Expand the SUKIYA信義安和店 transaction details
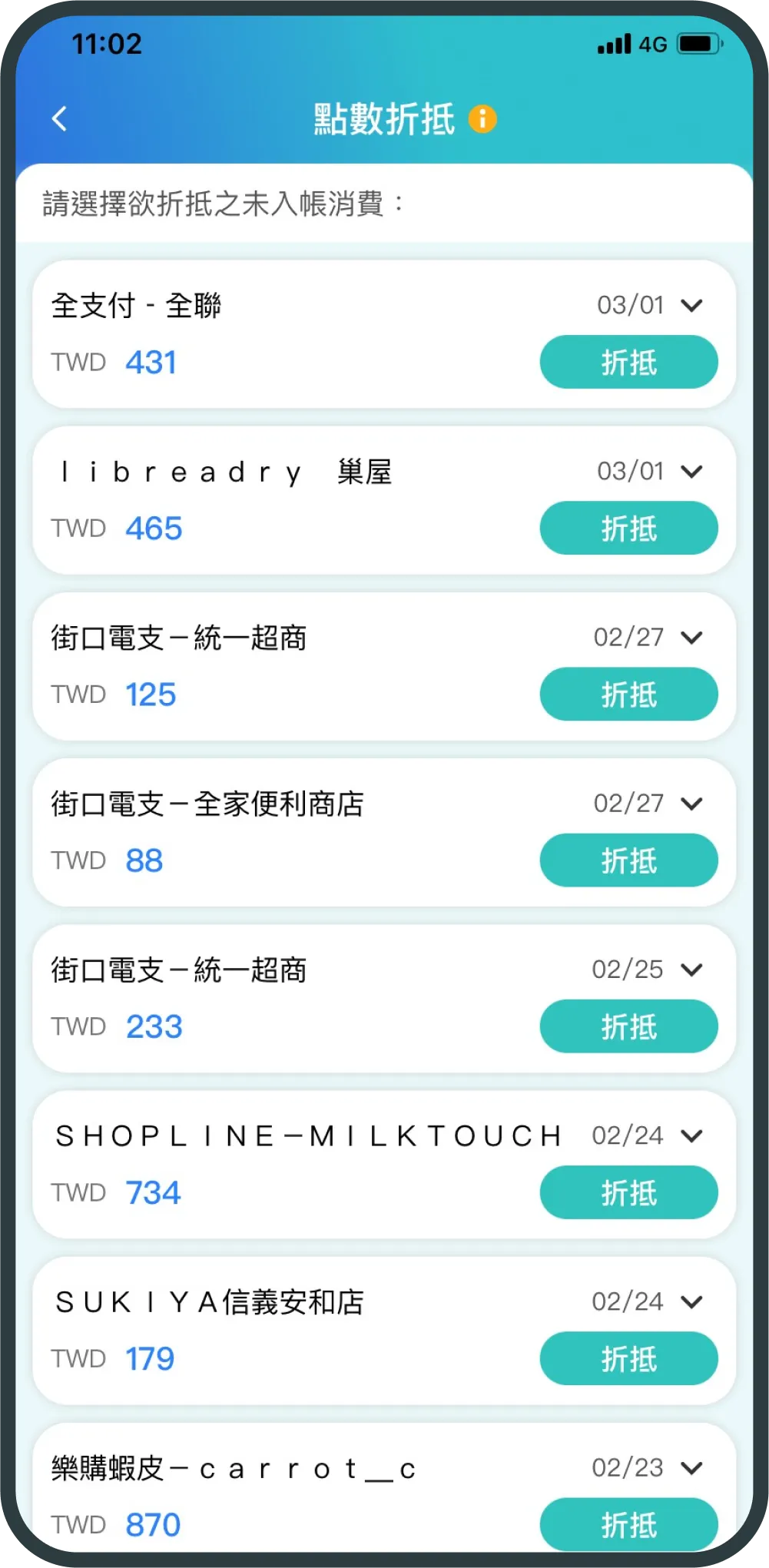 point(692,1301)
